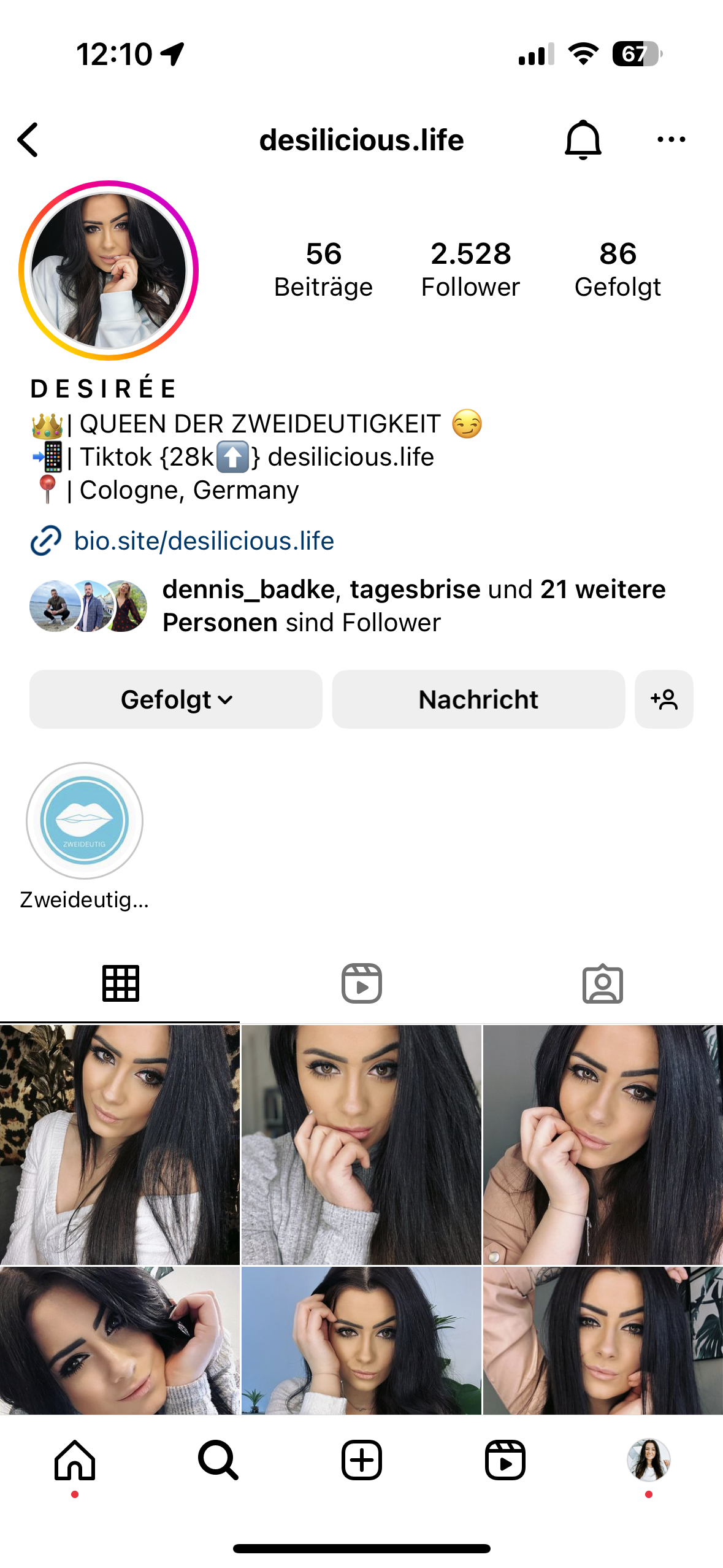Viewport: 723px width, 1568px height.
Task: Open suggested accounts with add-person icon
Action: pos(664,699)
